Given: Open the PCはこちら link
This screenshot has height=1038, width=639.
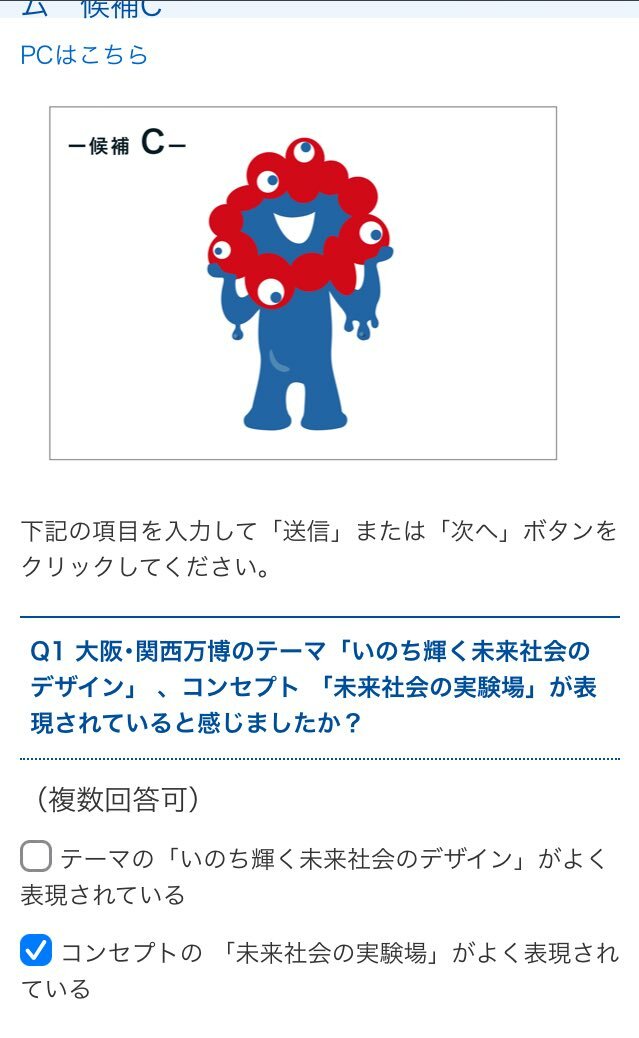Looking at the screenshot, I should click(84, 55).
